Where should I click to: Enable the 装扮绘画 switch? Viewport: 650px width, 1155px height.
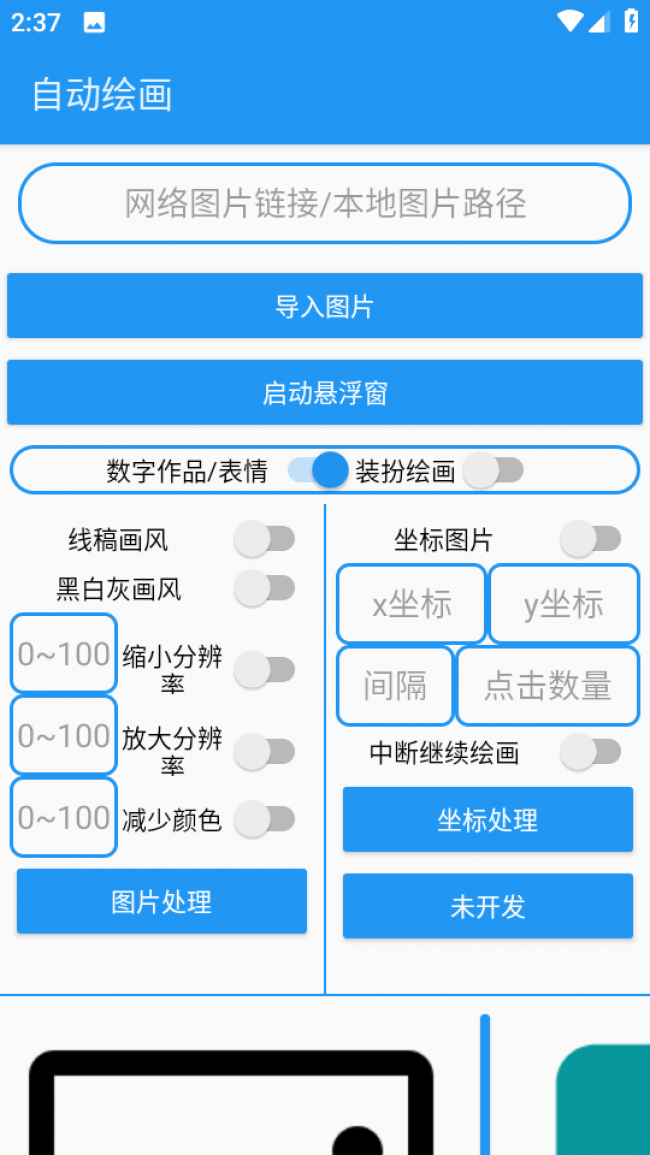(x=493, y=470)
